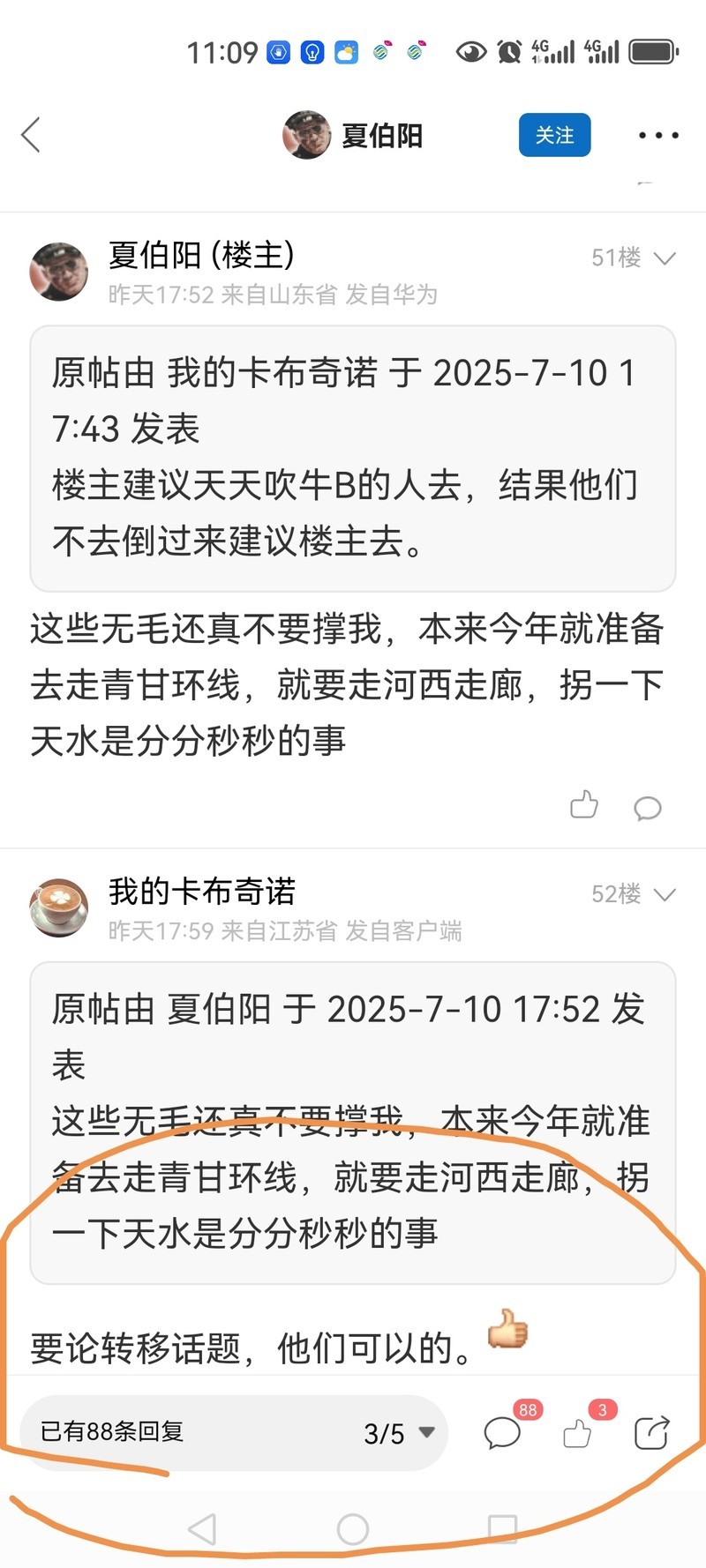The height and width of the screenshot is (1568, 706).
Task: Tap the 已有88条回复 reply field
Action: (176, 1432)
